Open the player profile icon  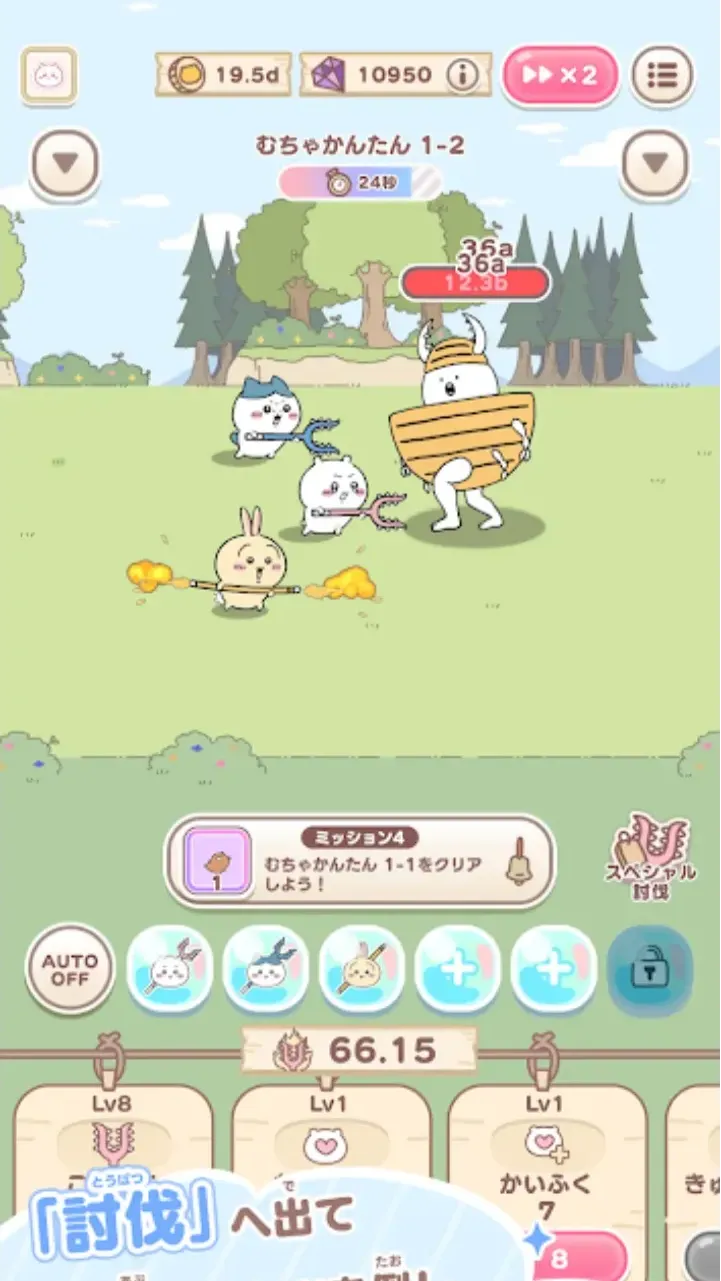tap(48, 75)
